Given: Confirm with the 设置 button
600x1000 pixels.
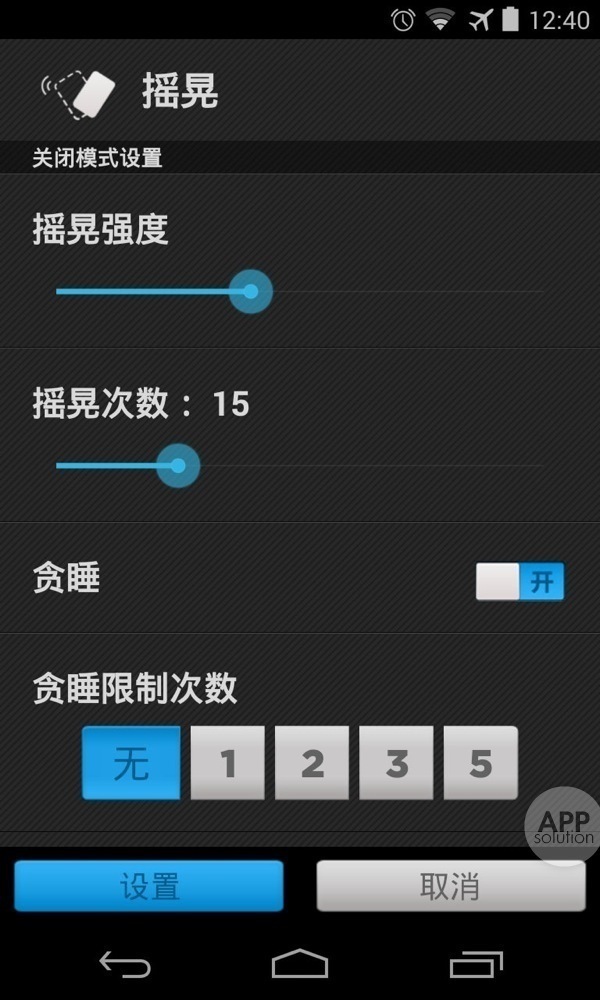Looking at the screenshot, I should (149, 886).
